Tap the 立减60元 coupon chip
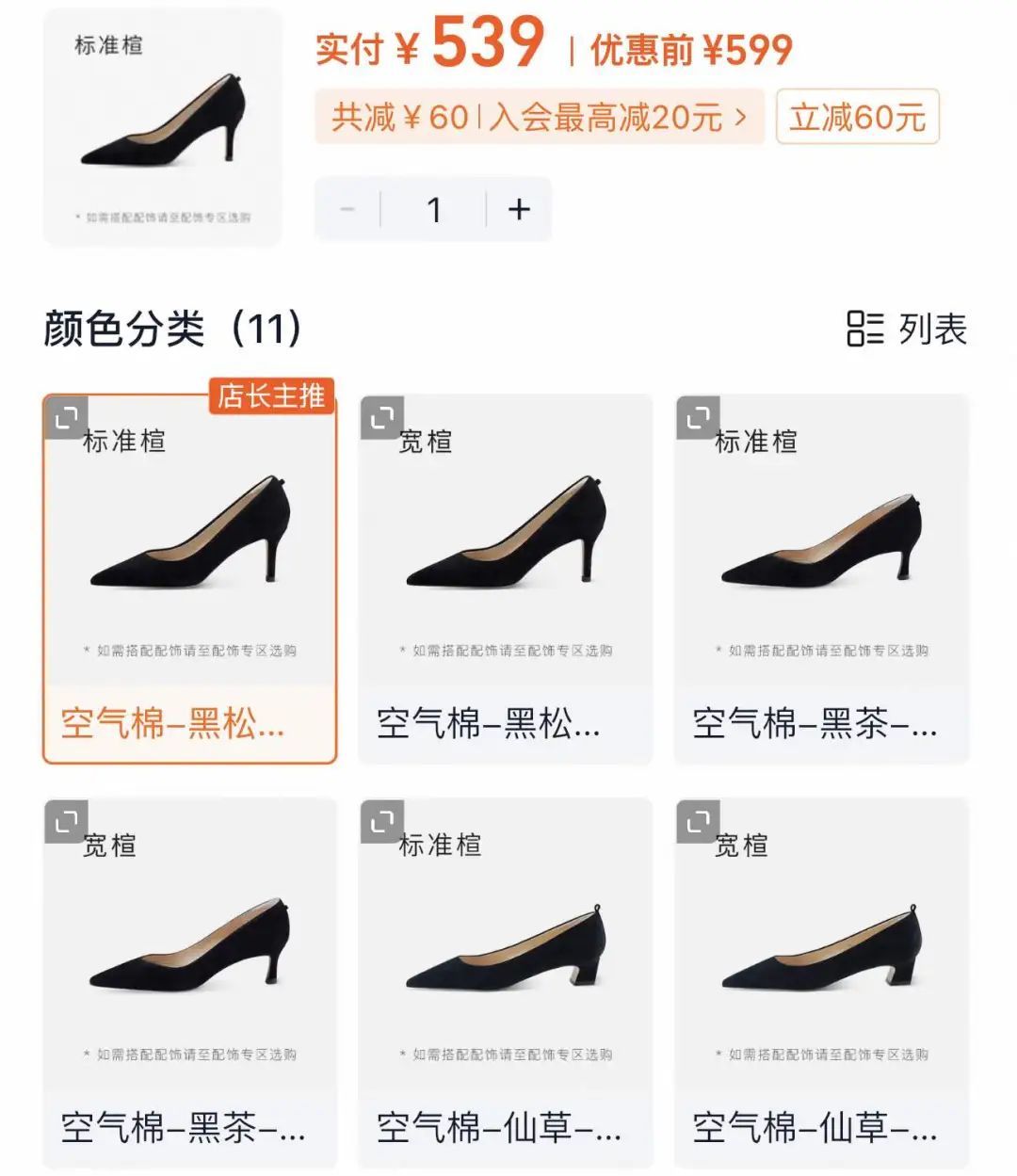 857,118
